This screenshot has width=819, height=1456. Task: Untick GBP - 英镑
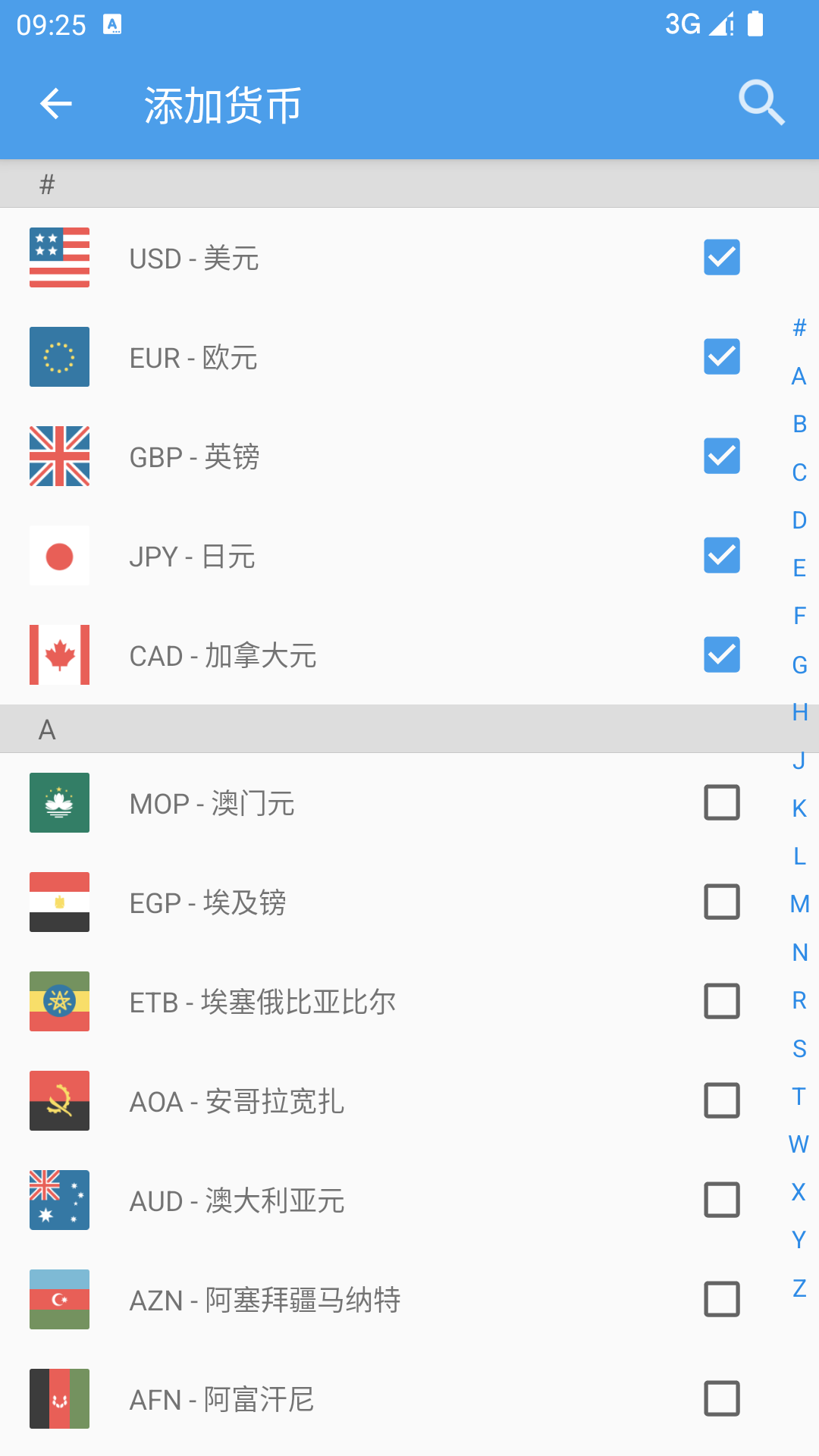pyautogui.click(x=722, y=457)
